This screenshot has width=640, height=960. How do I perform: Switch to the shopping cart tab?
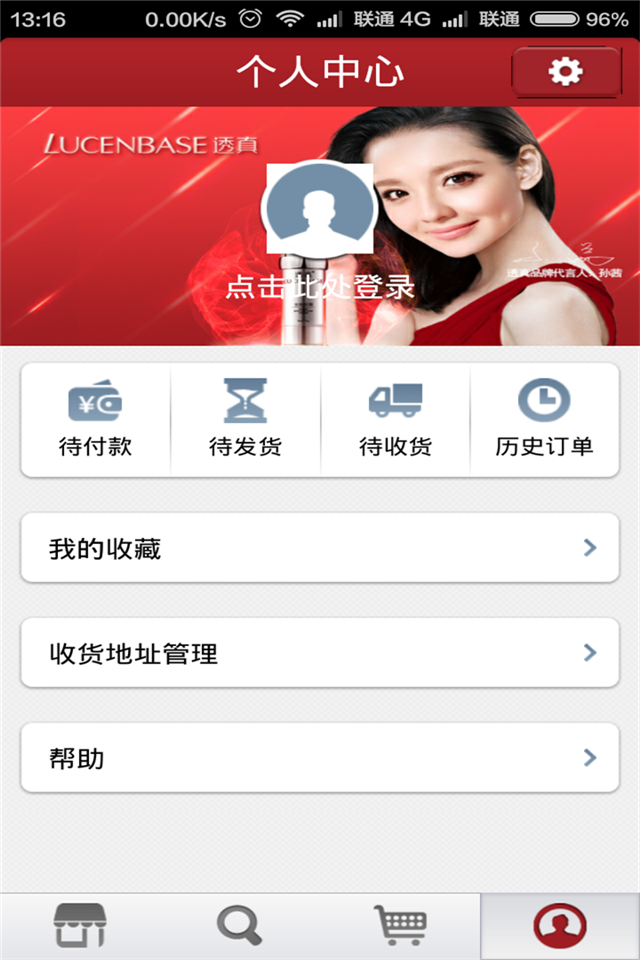[400, 926]
